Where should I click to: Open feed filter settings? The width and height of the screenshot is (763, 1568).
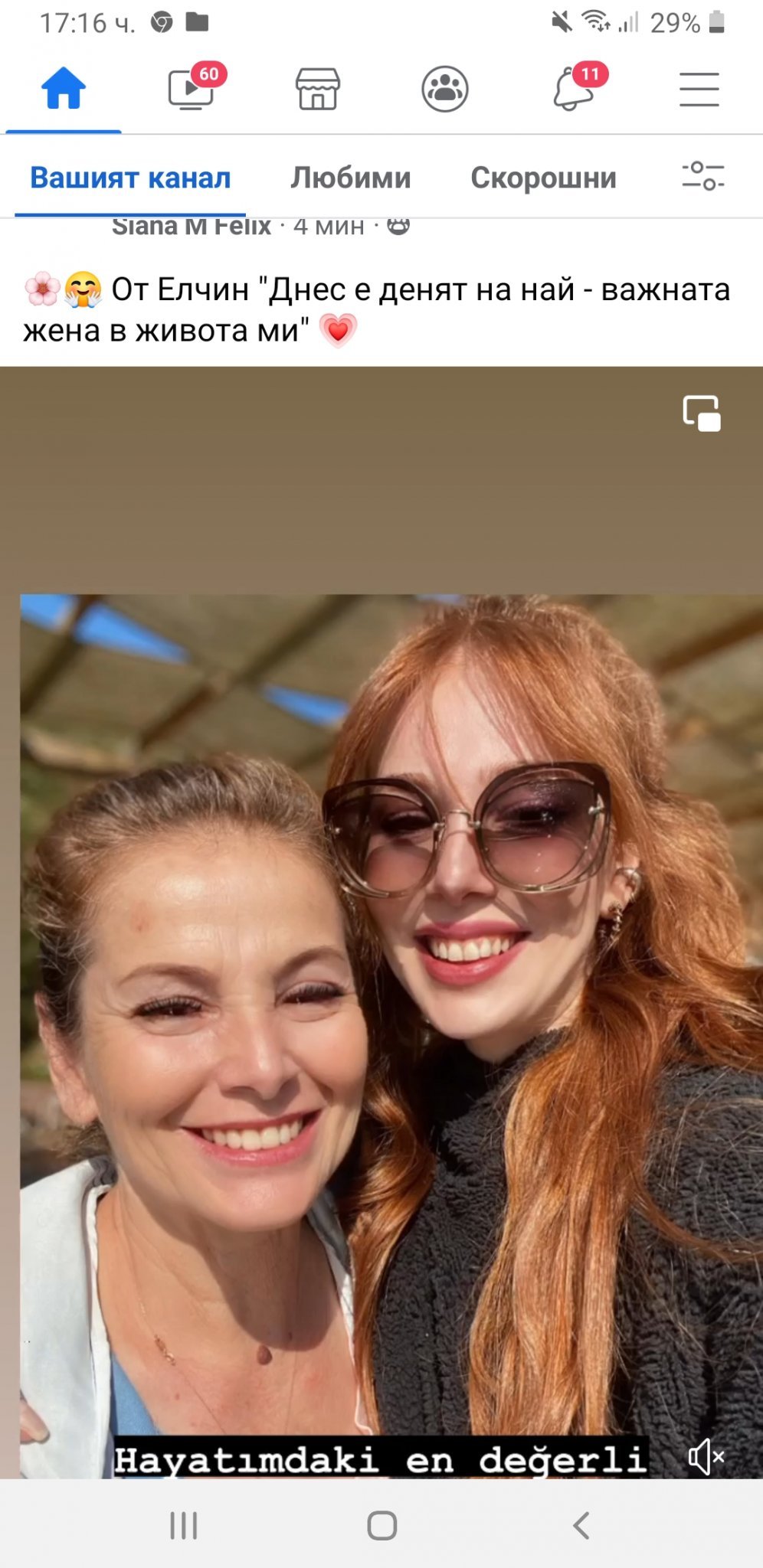702,176
